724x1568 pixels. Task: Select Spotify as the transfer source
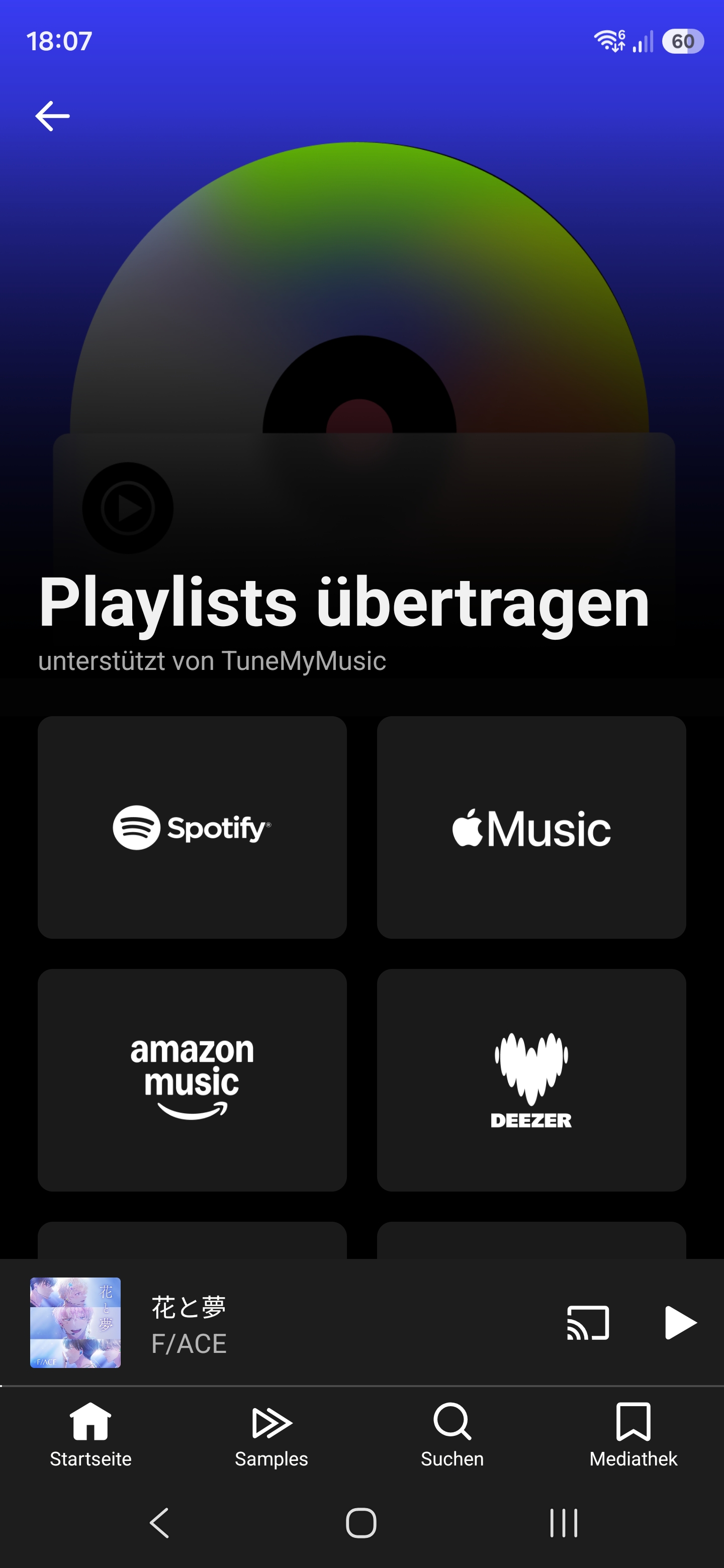192,827
